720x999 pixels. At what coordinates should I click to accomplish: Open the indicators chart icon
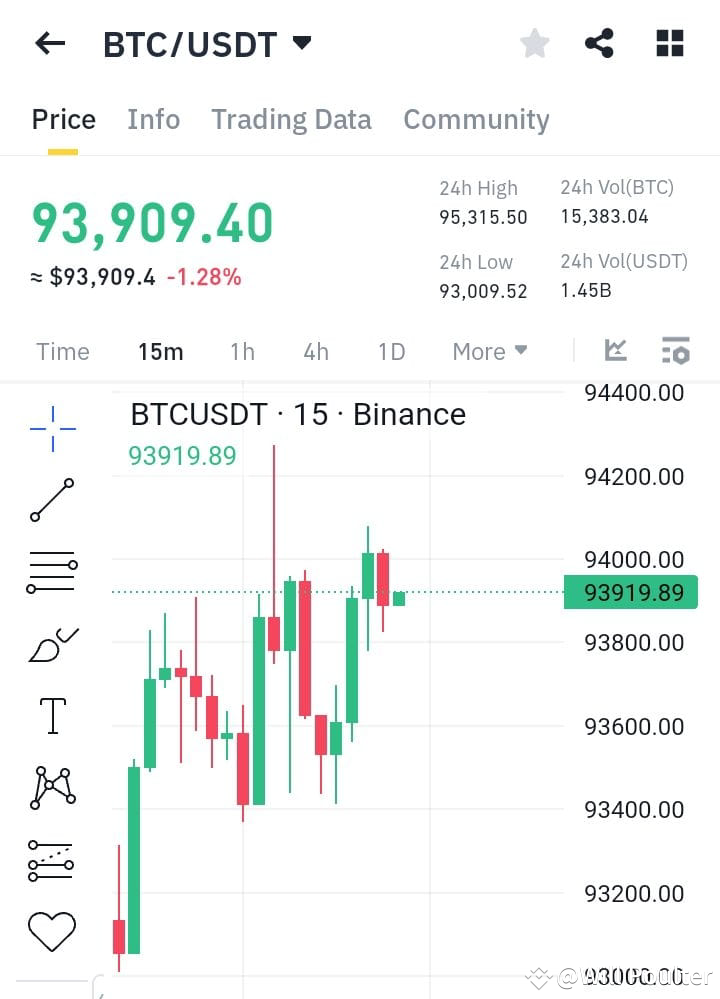pos(616,350)
